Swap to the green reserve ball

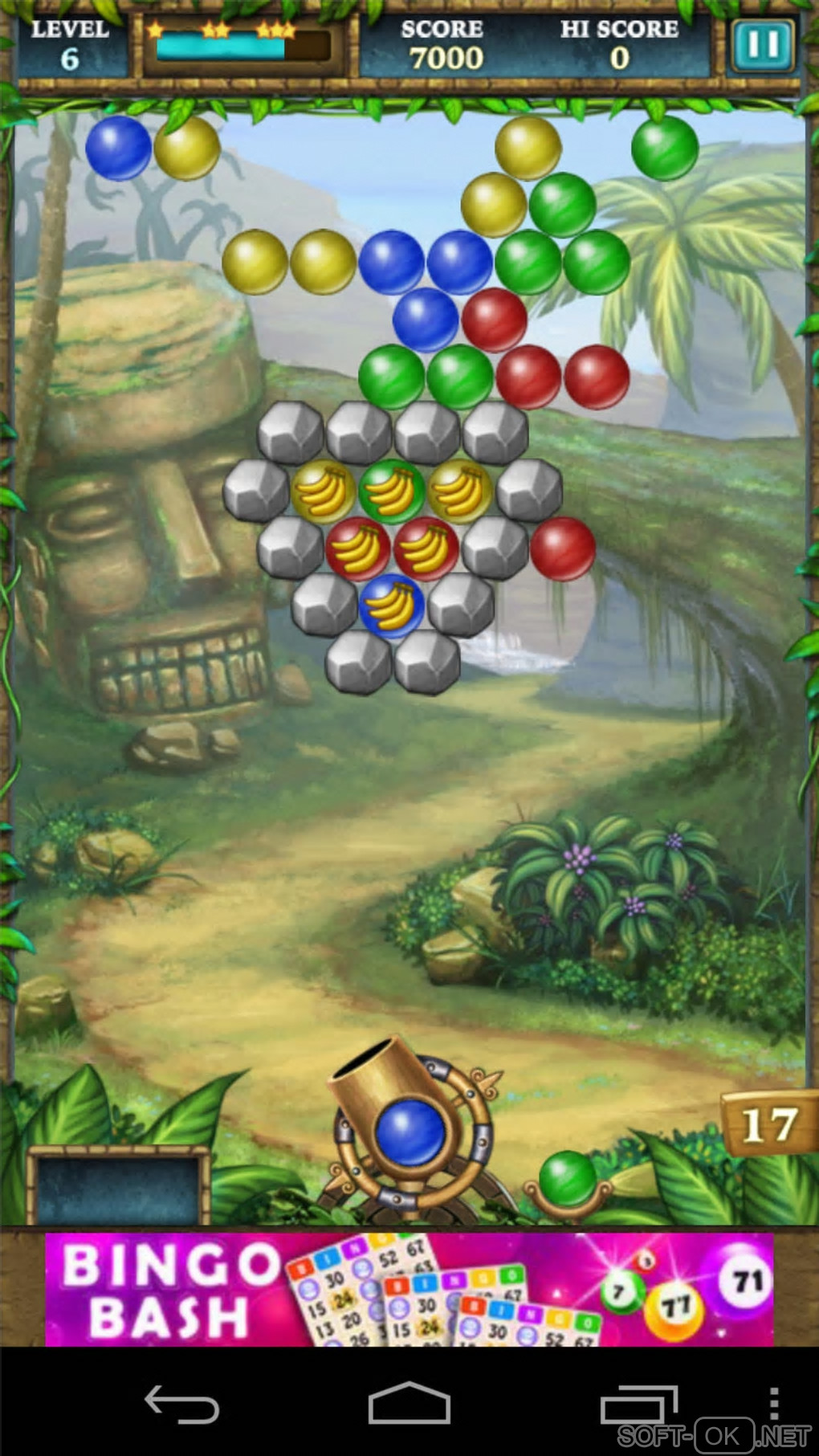tap(568, 1178)
